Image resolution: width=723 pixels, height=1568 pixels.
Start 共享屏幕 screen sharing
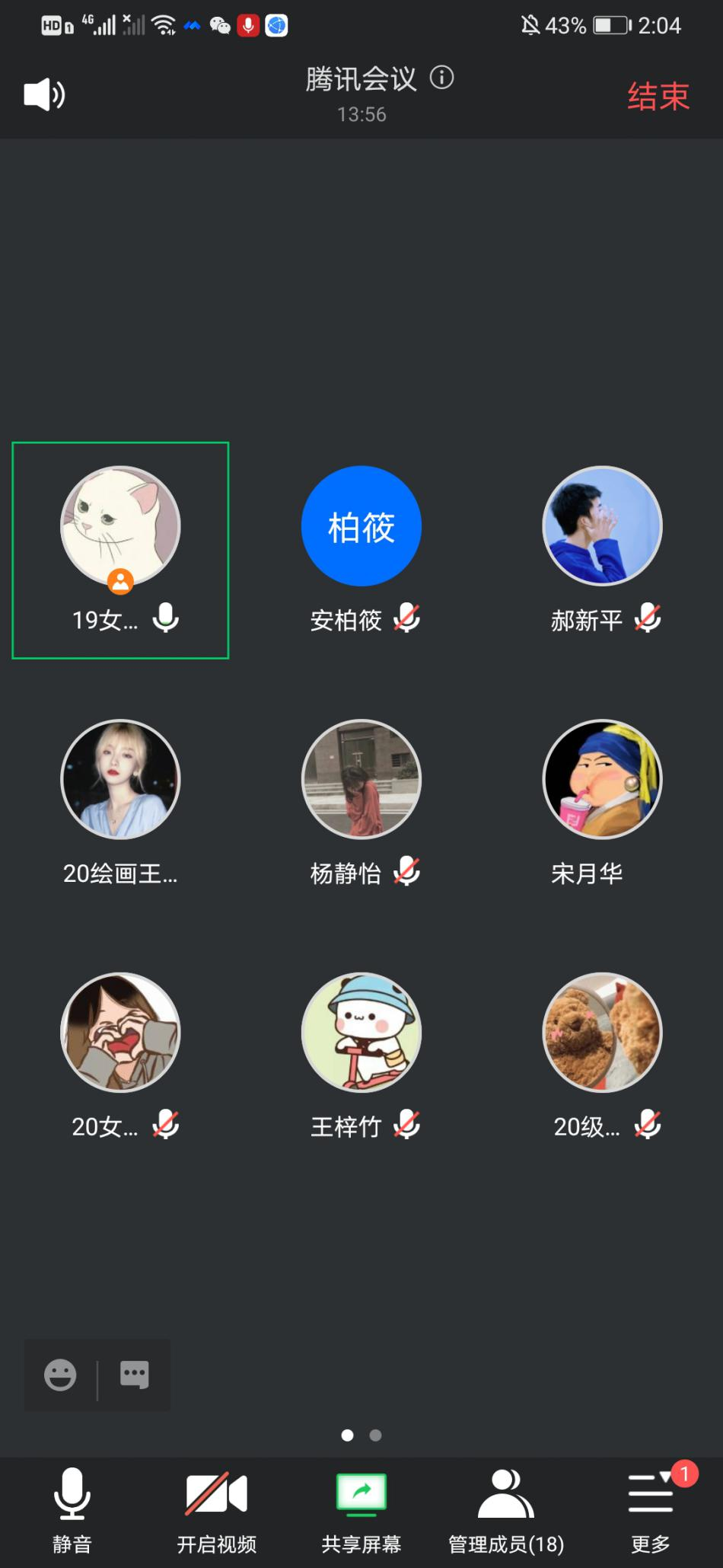(x=361, y=1509)
